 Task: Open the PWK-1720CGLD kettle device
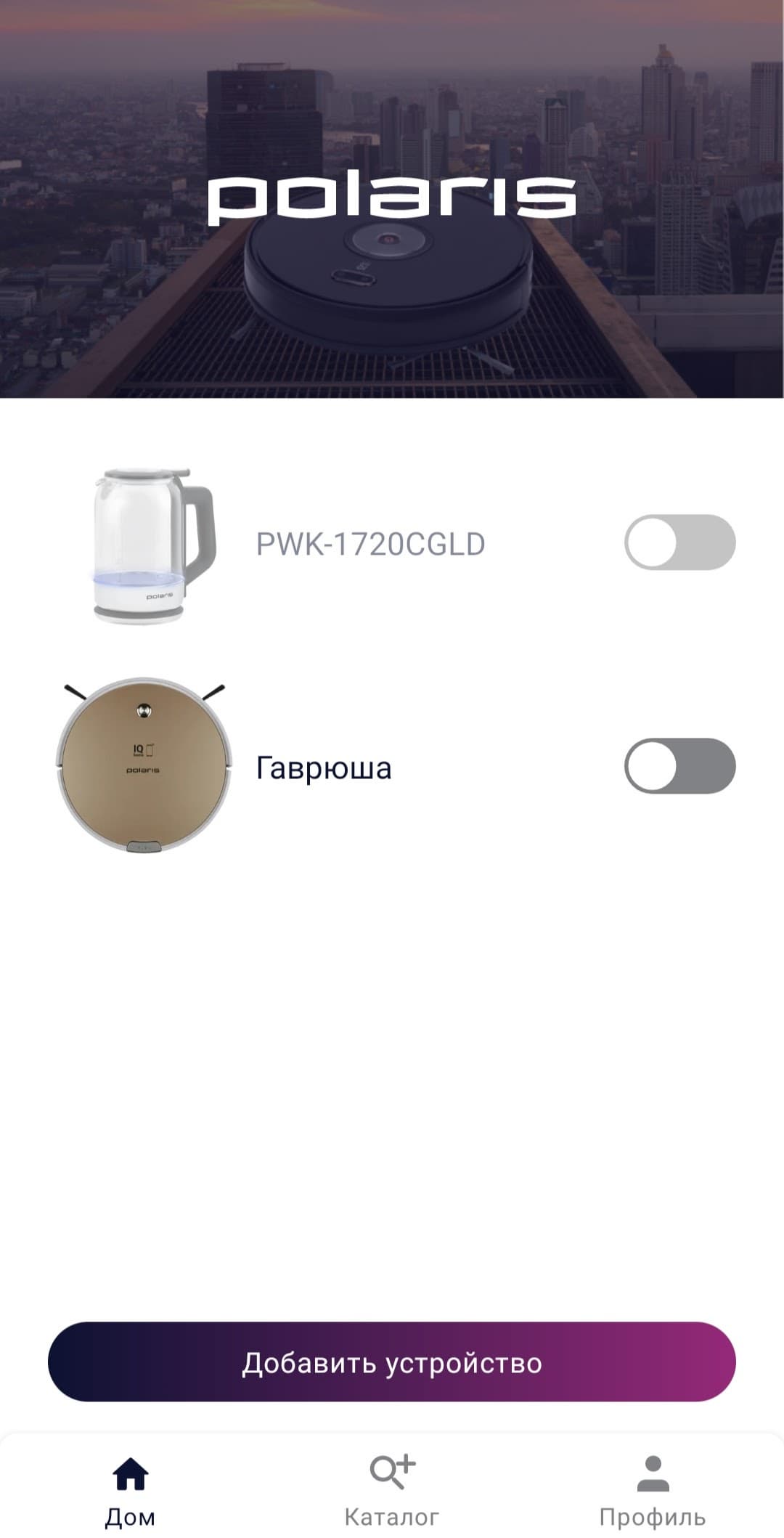pyautogui.click(x=370, y=544)
